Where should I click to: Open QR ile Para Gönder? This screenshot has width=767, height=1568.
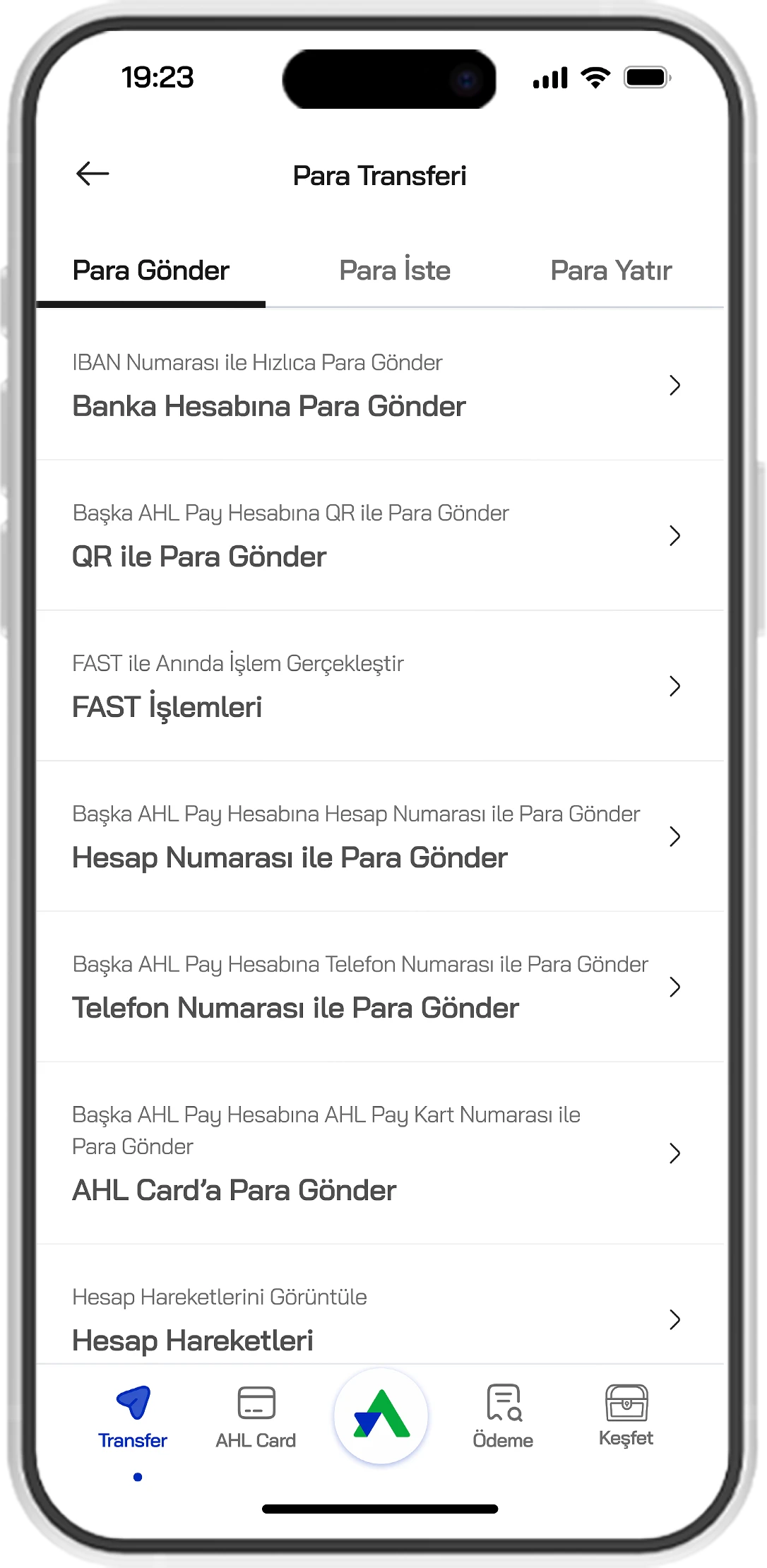[379, 536]
